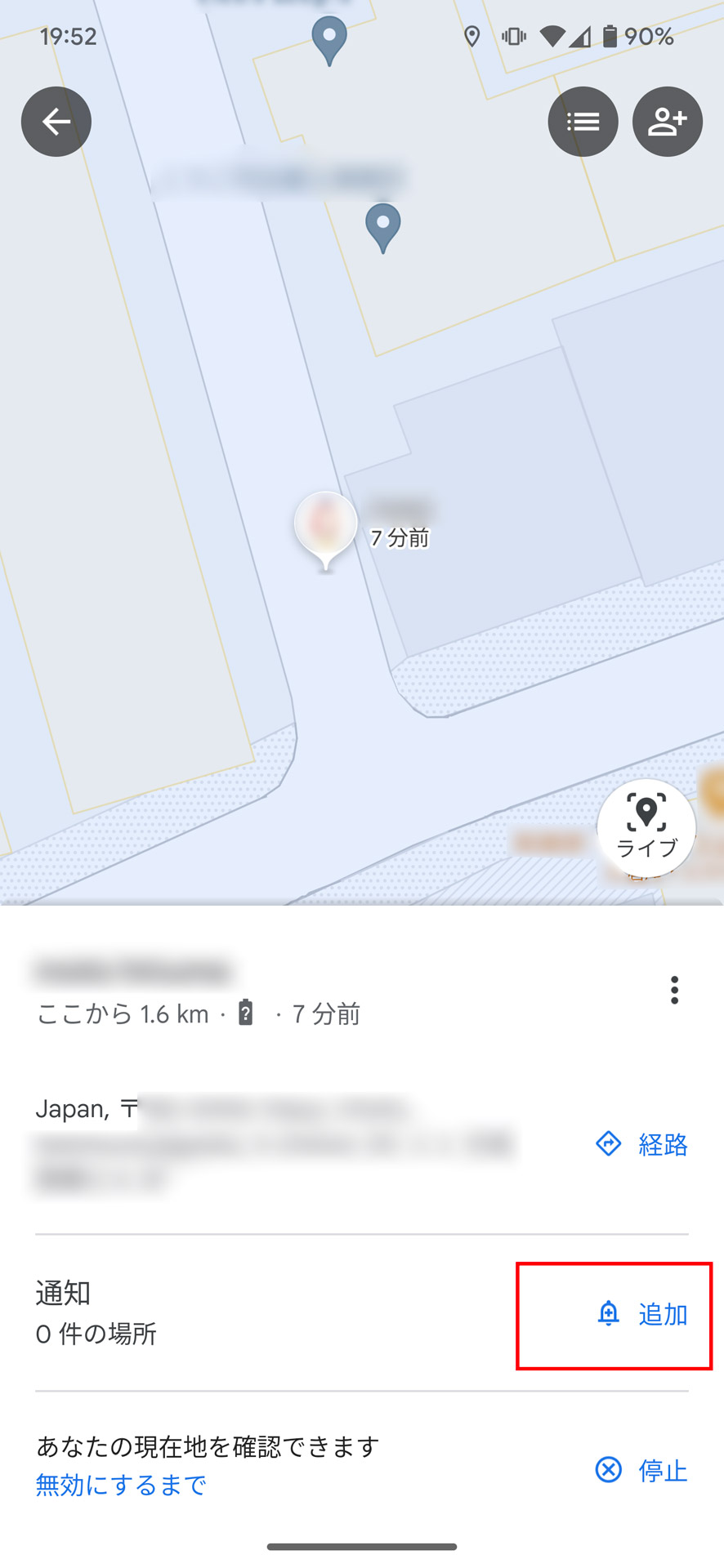This screenshot has width=724, height=1568.
Task: Tap the friend's device battery status icon
Action: pos(244,1012)
